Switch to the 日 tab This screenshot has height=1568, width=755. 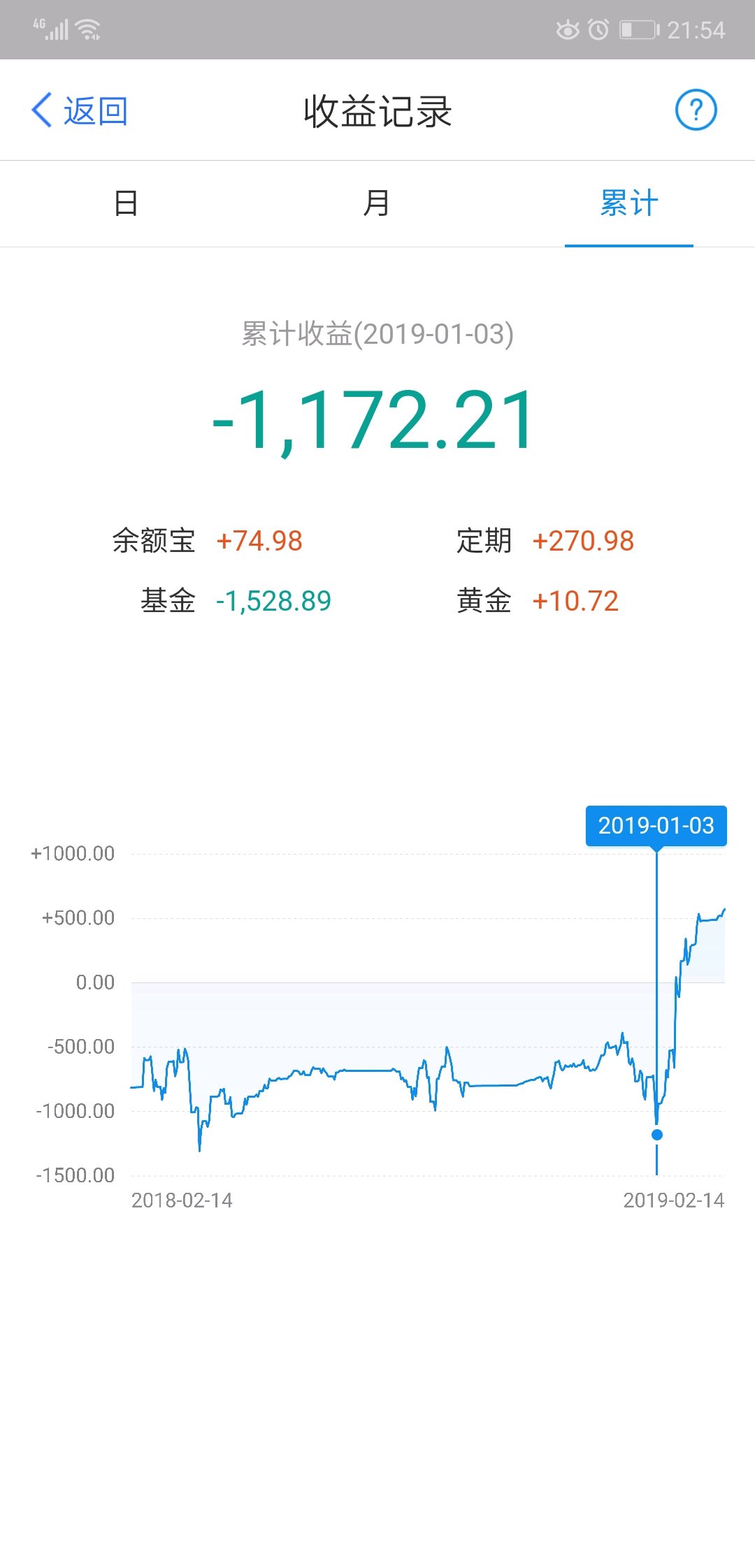pos(126,204)
